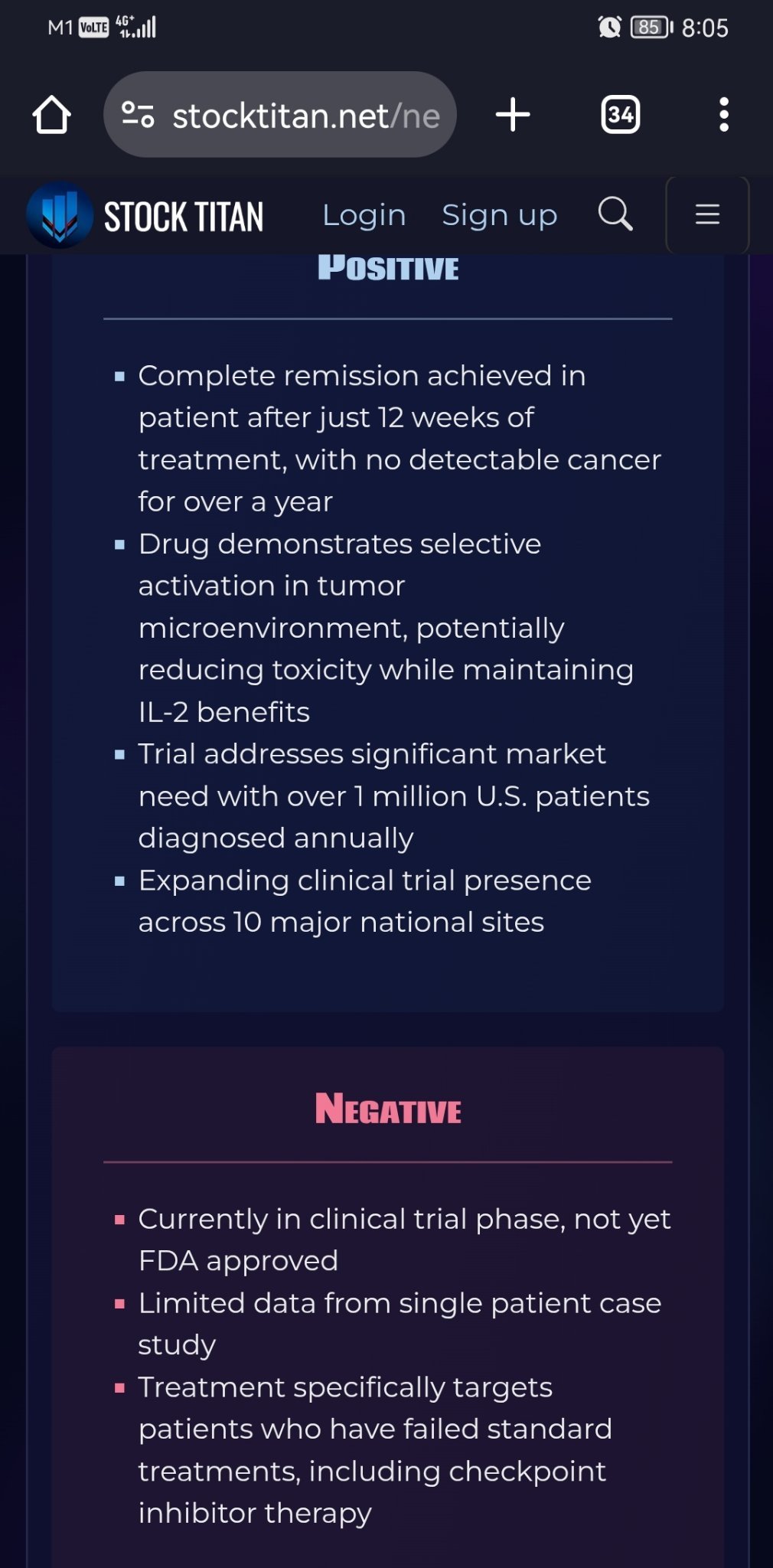
Task: Open a new browser tab
Action: 513,115
